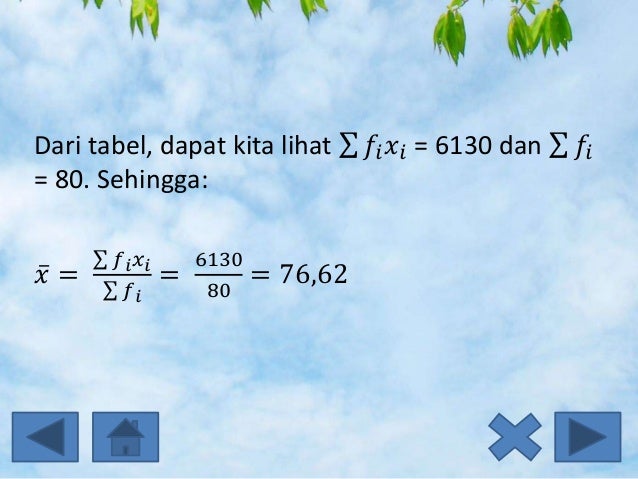
Task: Close the presentation with the X button
Action: [515, 437]
